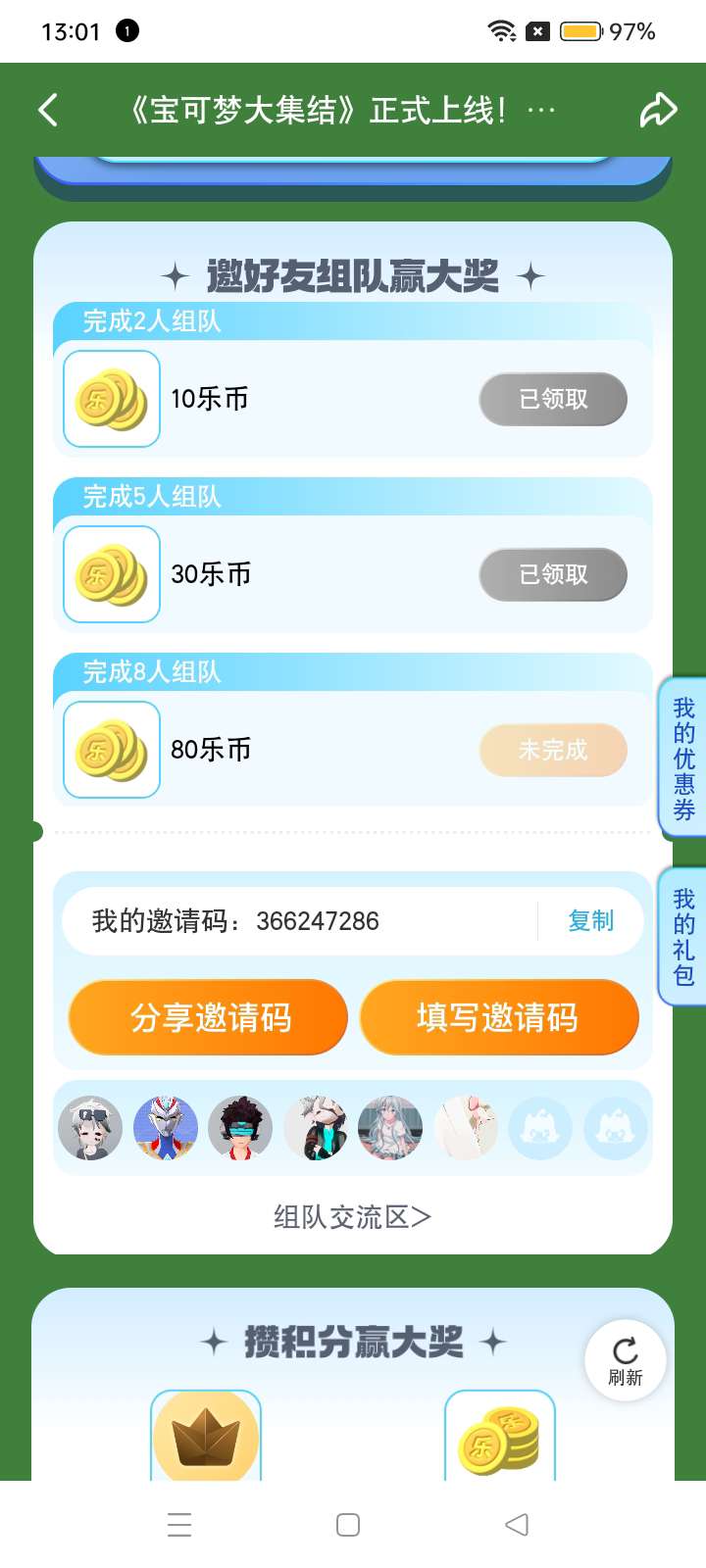Open 填写邀请码 to enter a code
Screen dimensions: 706x1568
[498, 1017]
